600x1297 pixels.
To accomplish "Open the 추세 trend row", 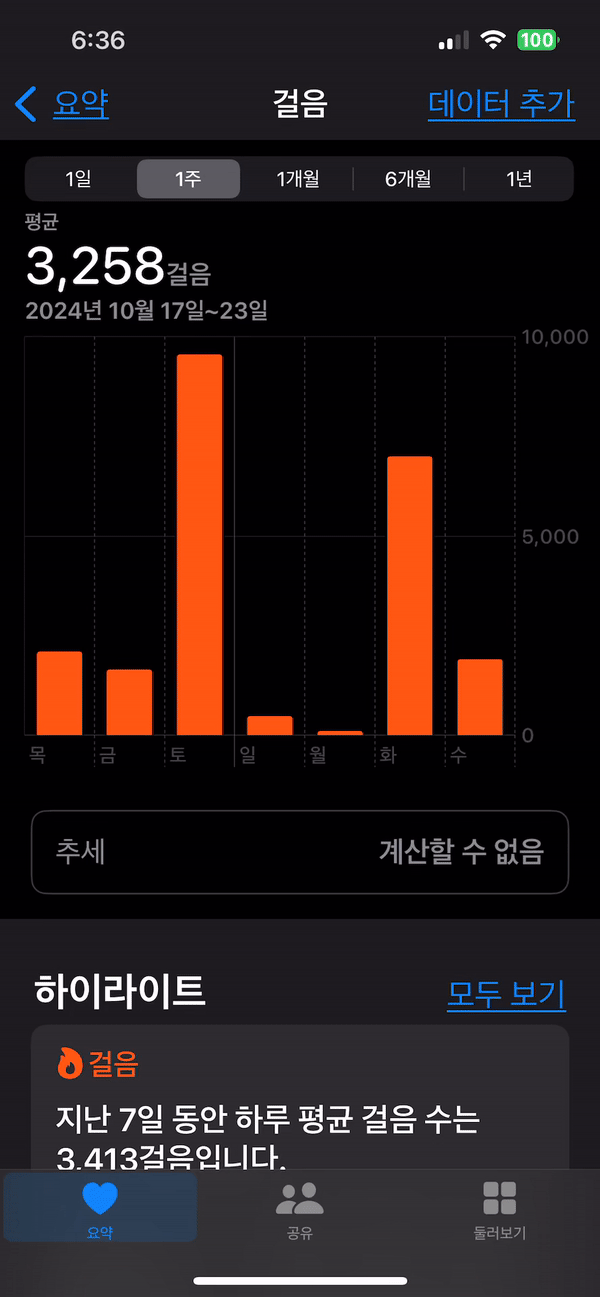I will click(x=300, y=852).
